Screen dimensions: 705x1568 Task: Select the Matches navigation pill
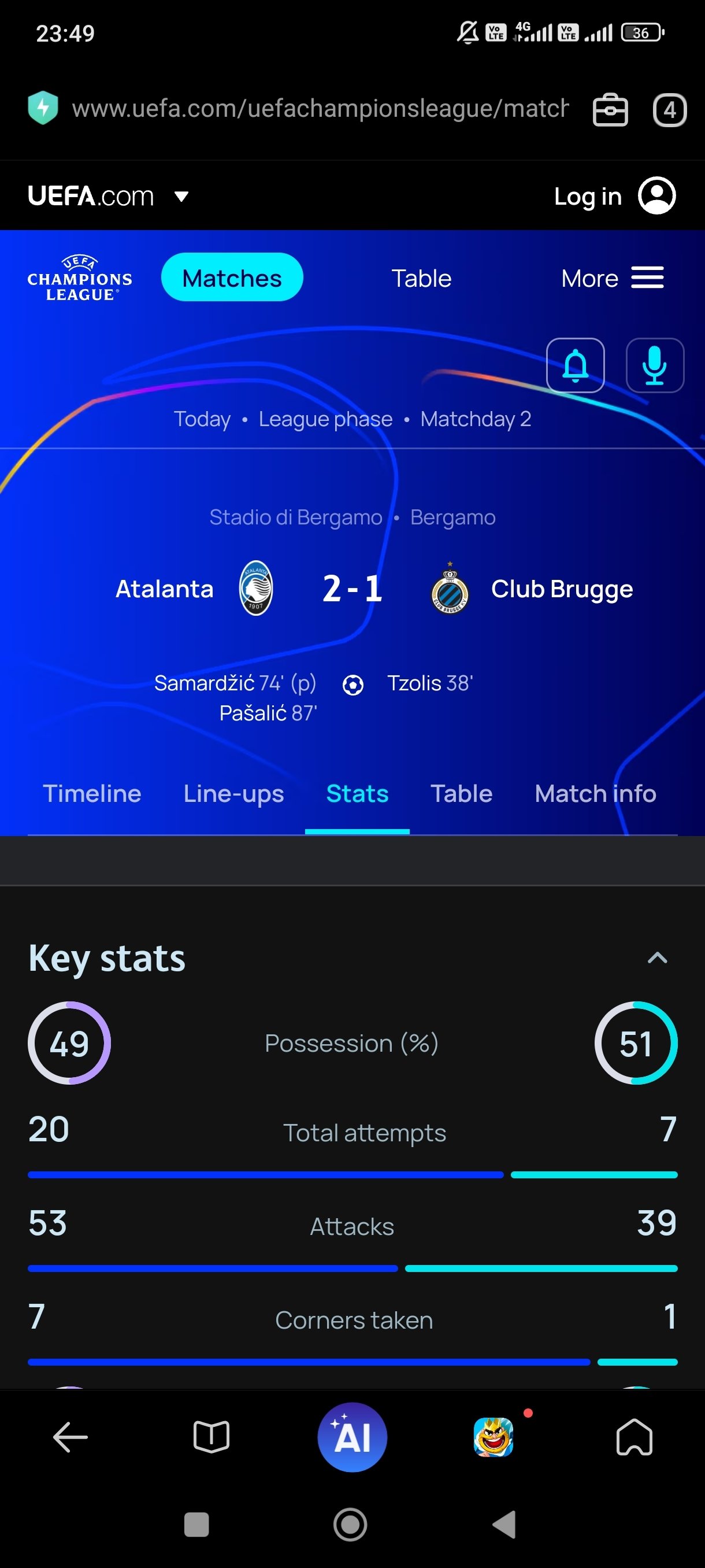click(x=232, y=278)
